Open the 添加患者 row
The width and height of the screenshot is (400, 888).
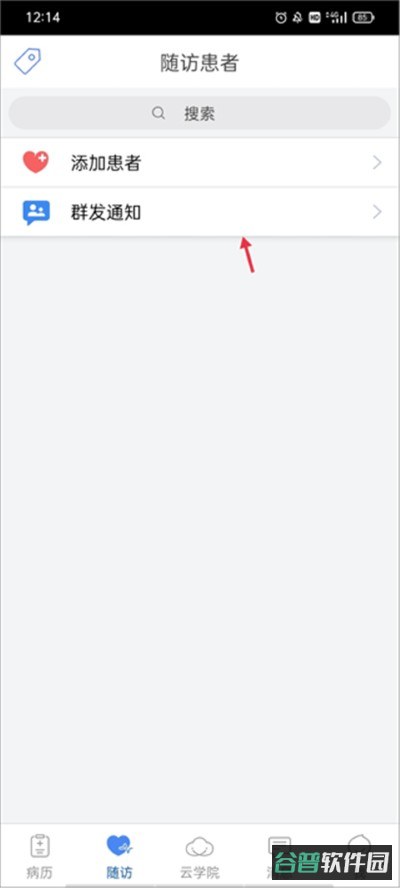[x=199, y=163]
